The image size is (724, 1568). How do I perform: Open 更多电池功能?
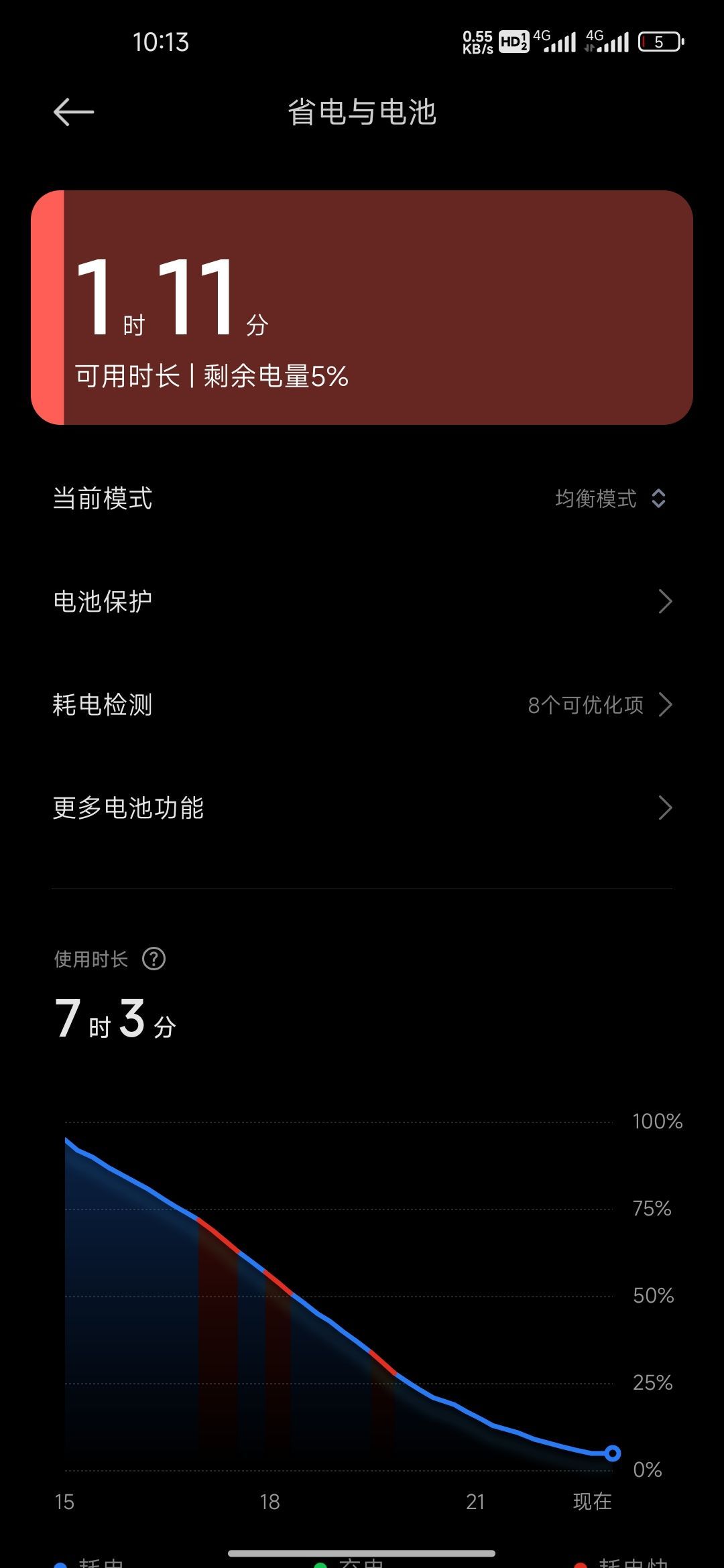coord(362,808)
